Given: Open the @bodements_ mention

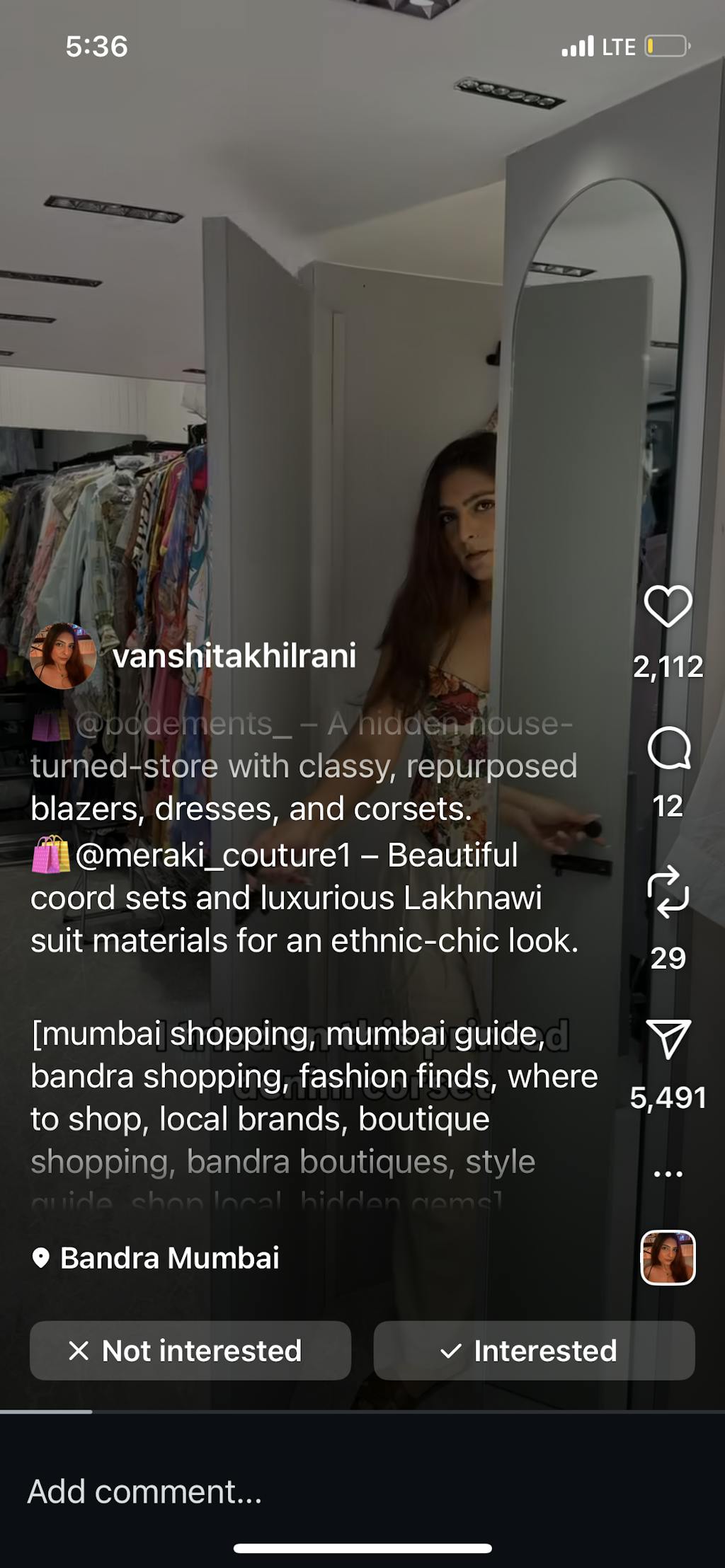Looking at the screenshot, I should (183, 724).
